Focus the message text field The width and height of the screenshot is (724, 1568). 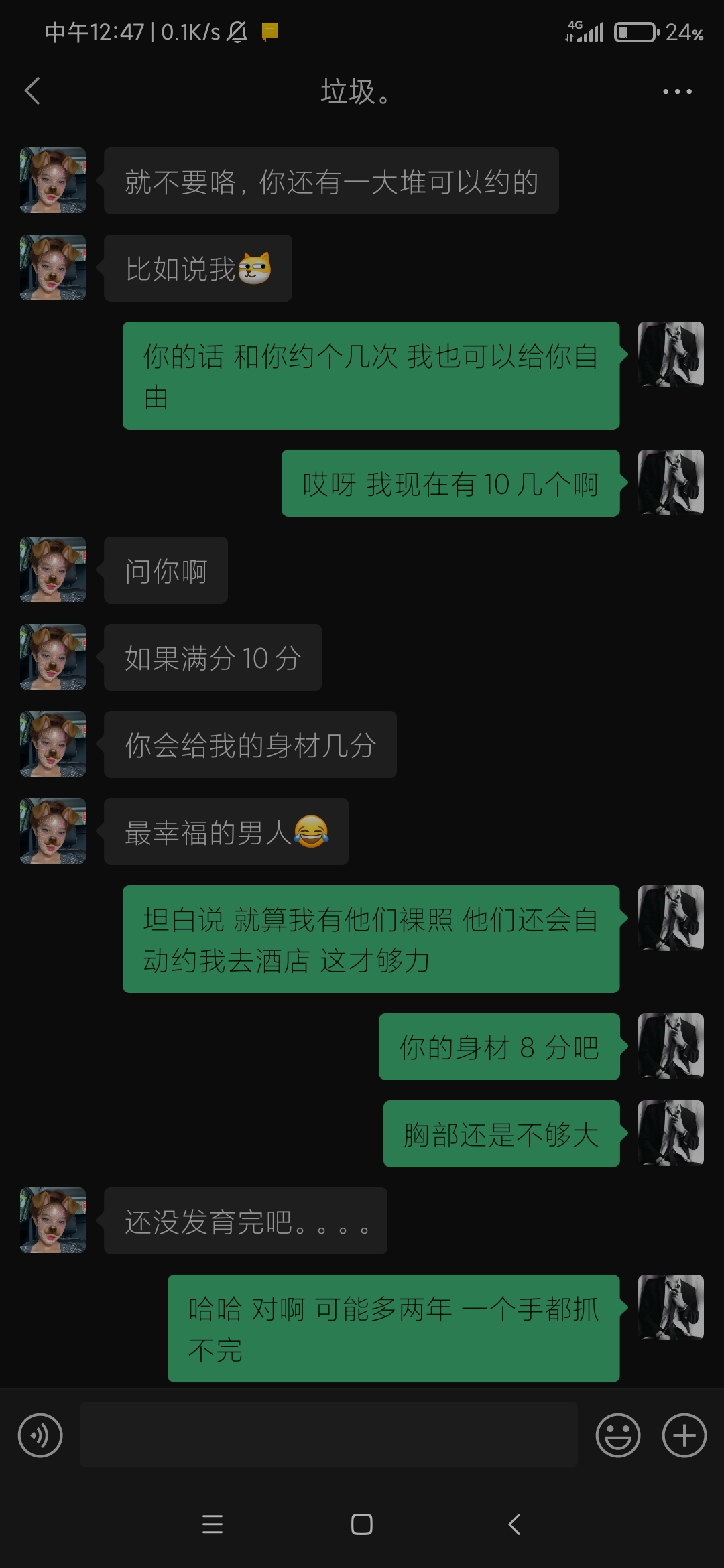click(x=328, y=1435)
